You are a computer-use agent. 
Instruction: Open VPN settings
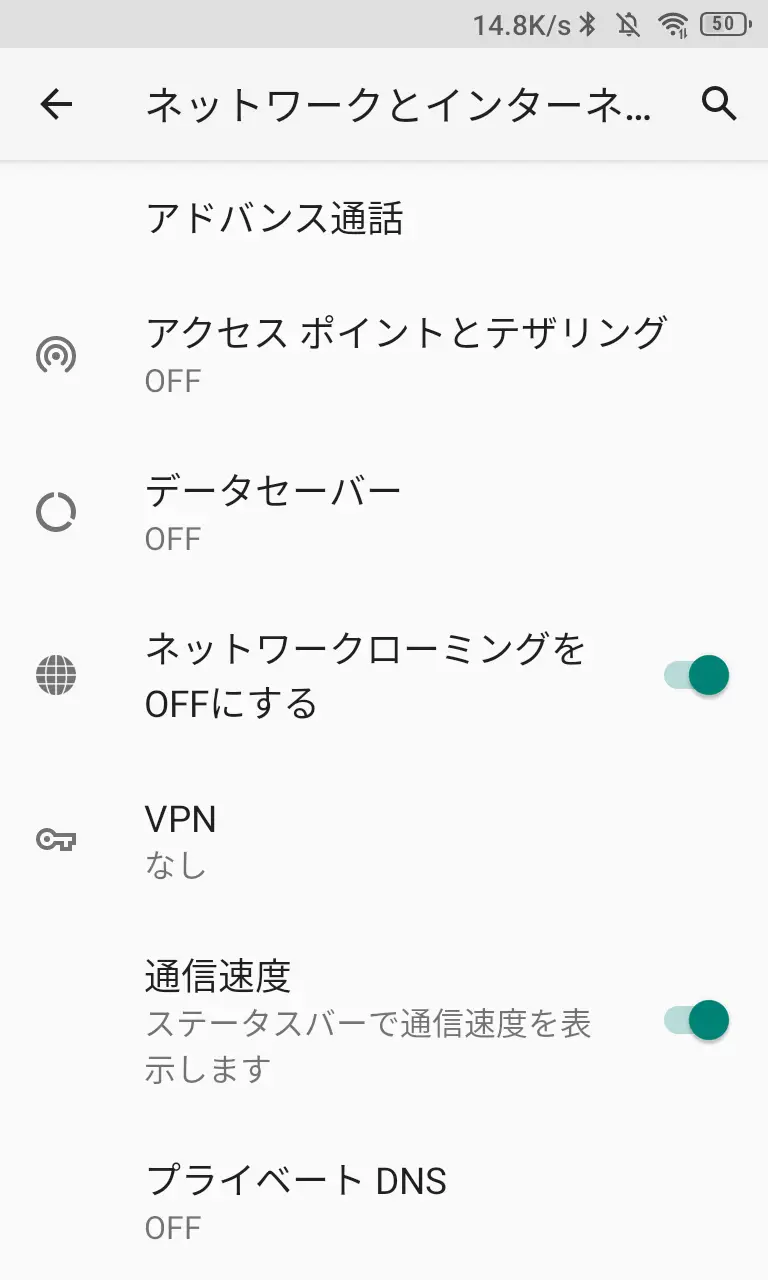coord(181,840)
